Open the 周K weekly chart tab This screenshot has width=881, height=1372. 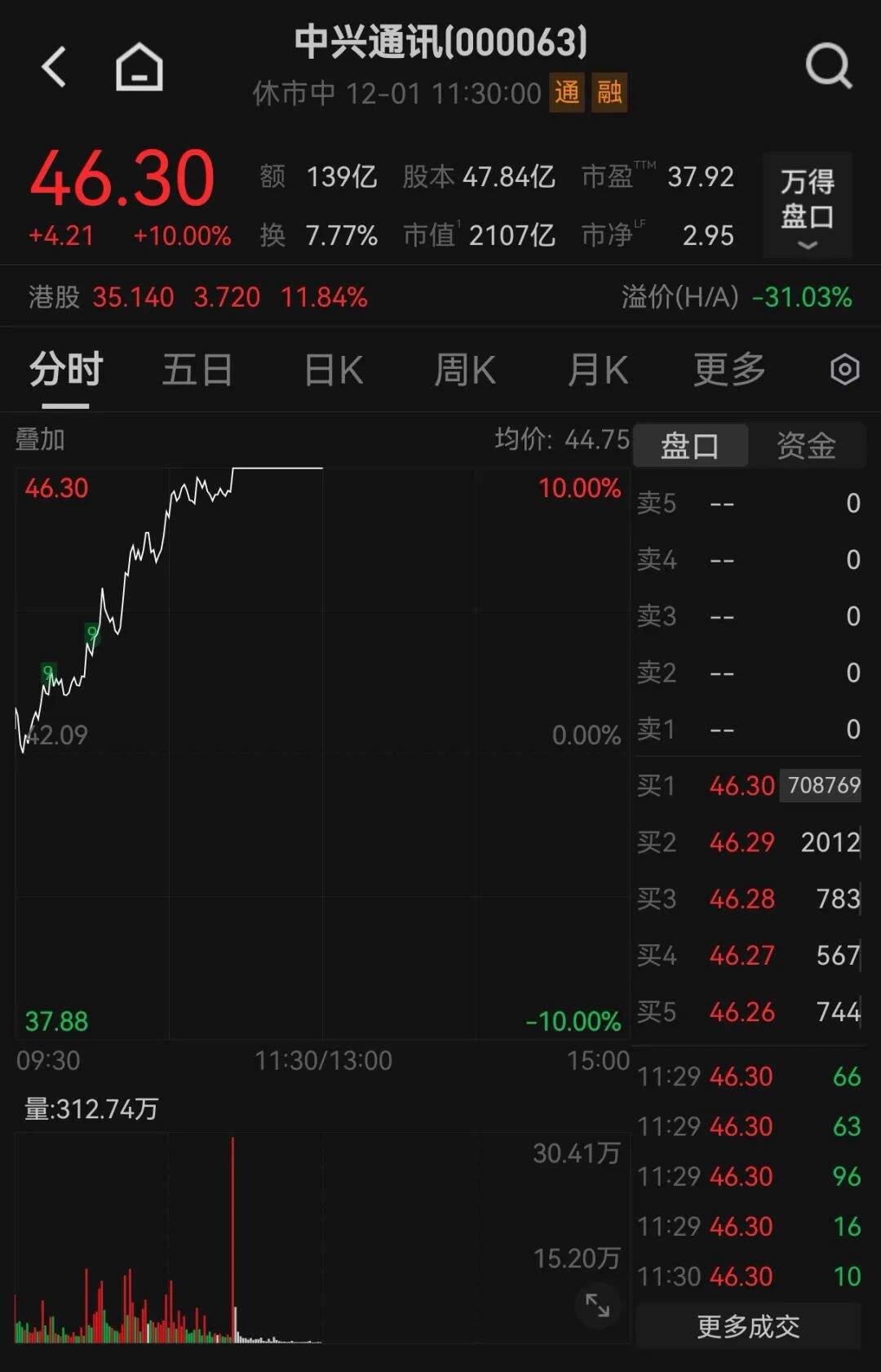pyautogui.click(x=466, y=370)
